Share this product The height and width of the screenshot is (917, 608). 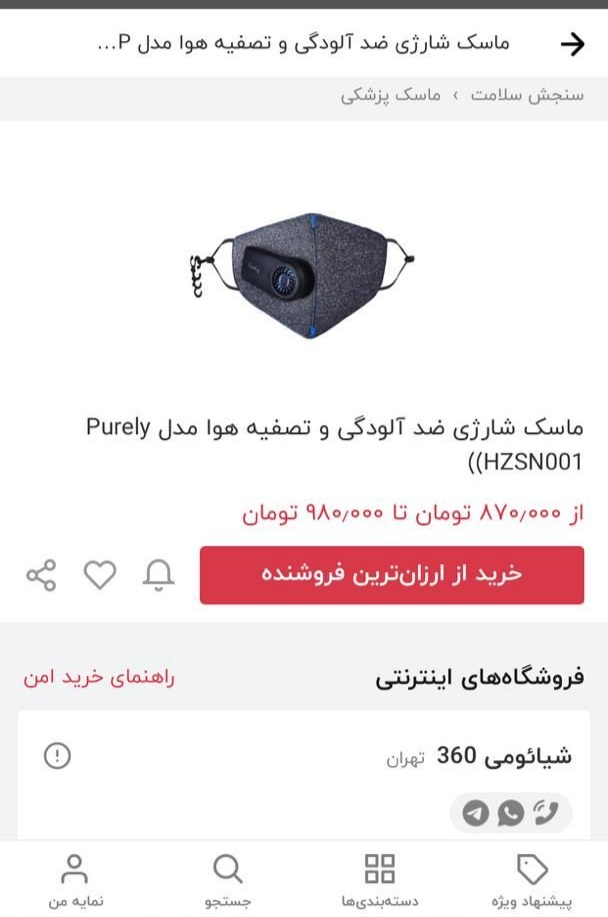click(x=41, y=575)
